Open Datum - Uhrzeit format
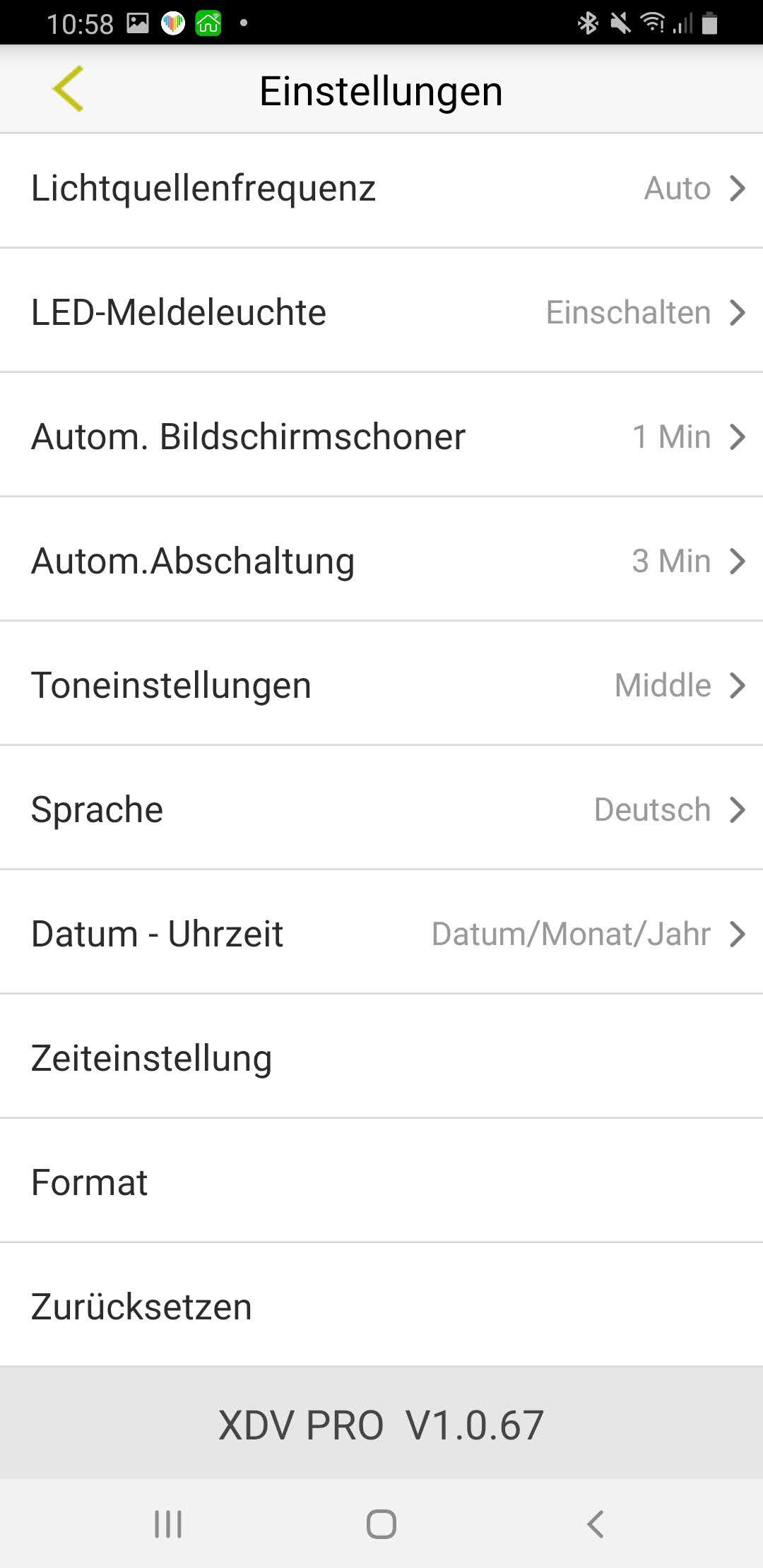The width and height of the screenshot is (763, 1568). coord(381,934)
